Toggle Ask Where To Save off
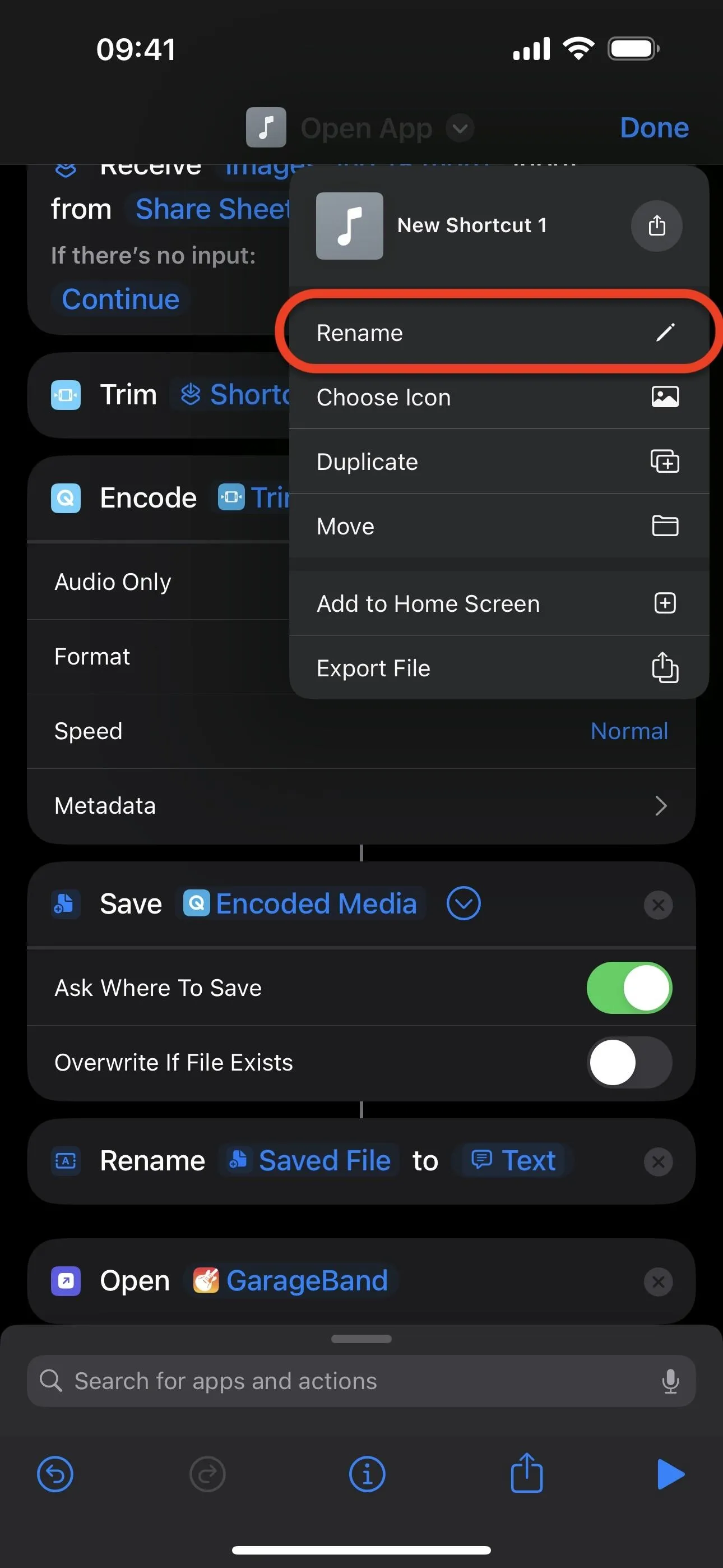The image size is (723, 1568). click(x=629, y=988)
